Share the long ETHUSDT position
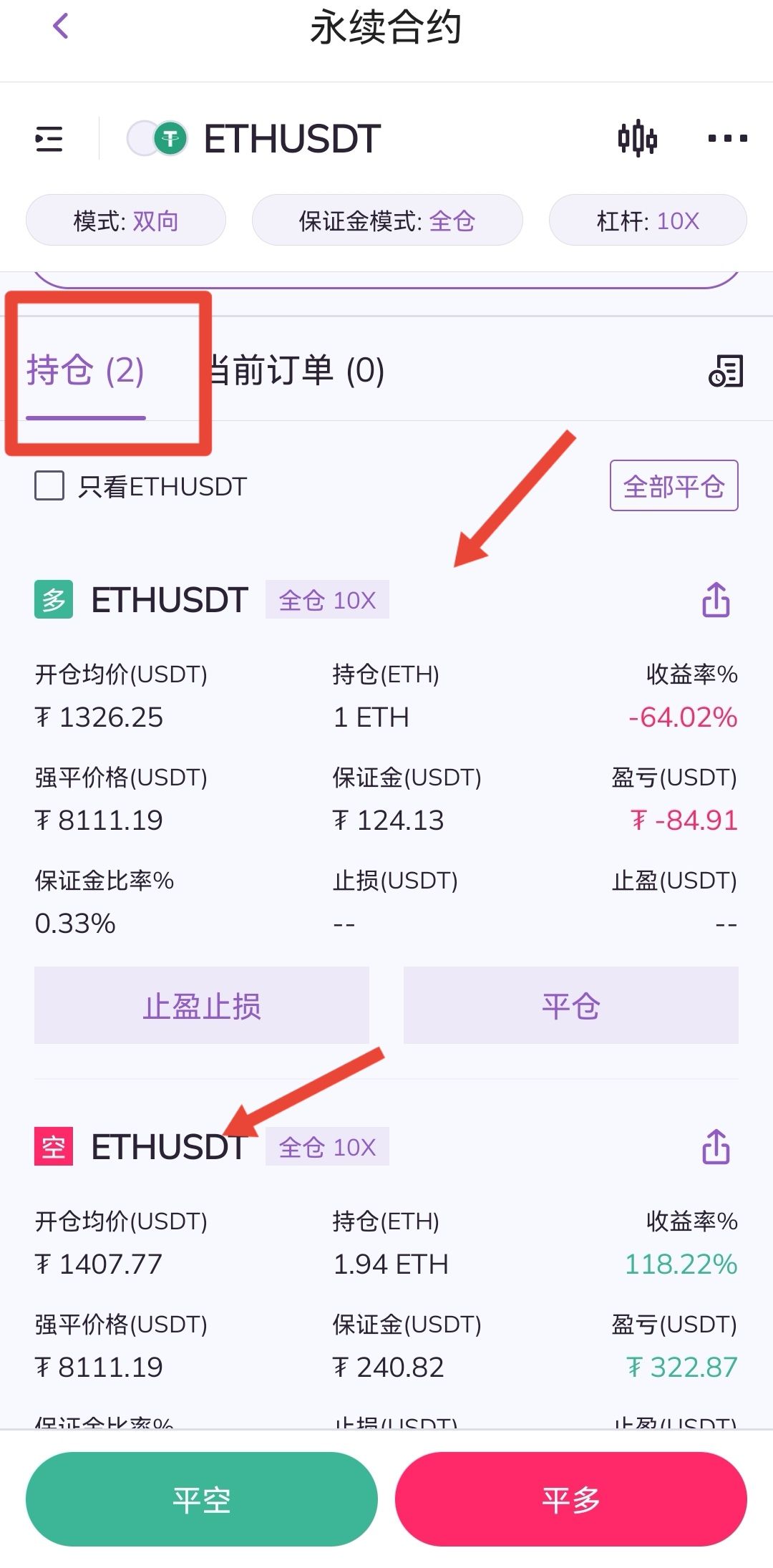 (x=716, y=599)
